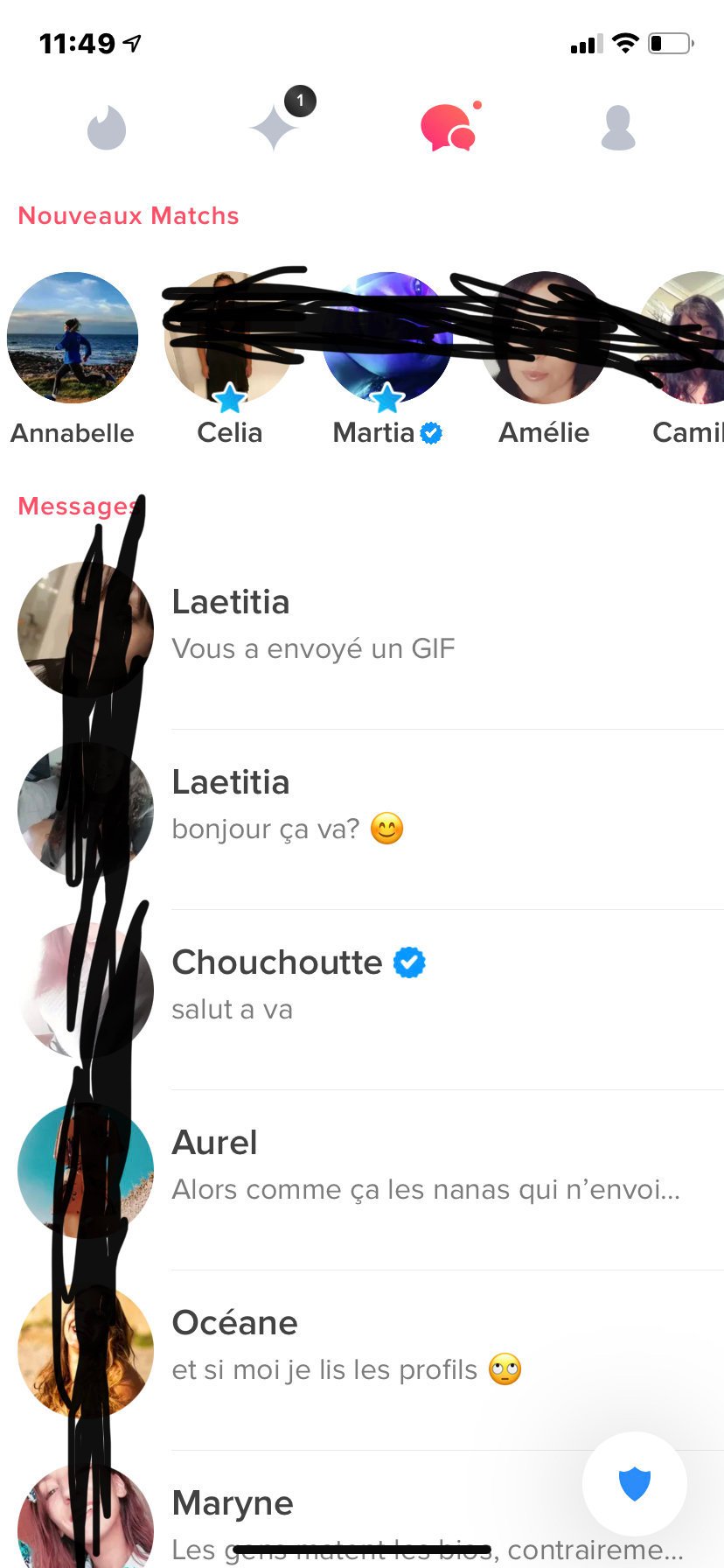Select the messages chat bubble tab

[448, 129]
